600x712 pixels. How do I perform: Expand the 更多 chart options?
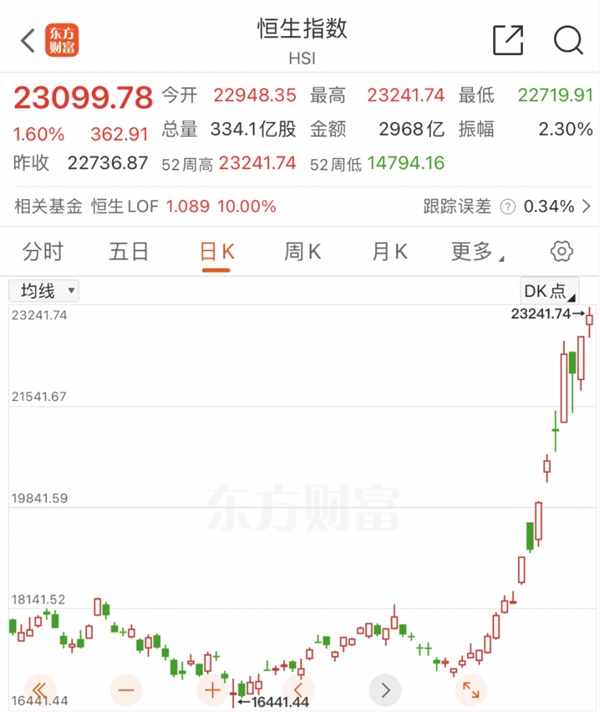(477, 251)
